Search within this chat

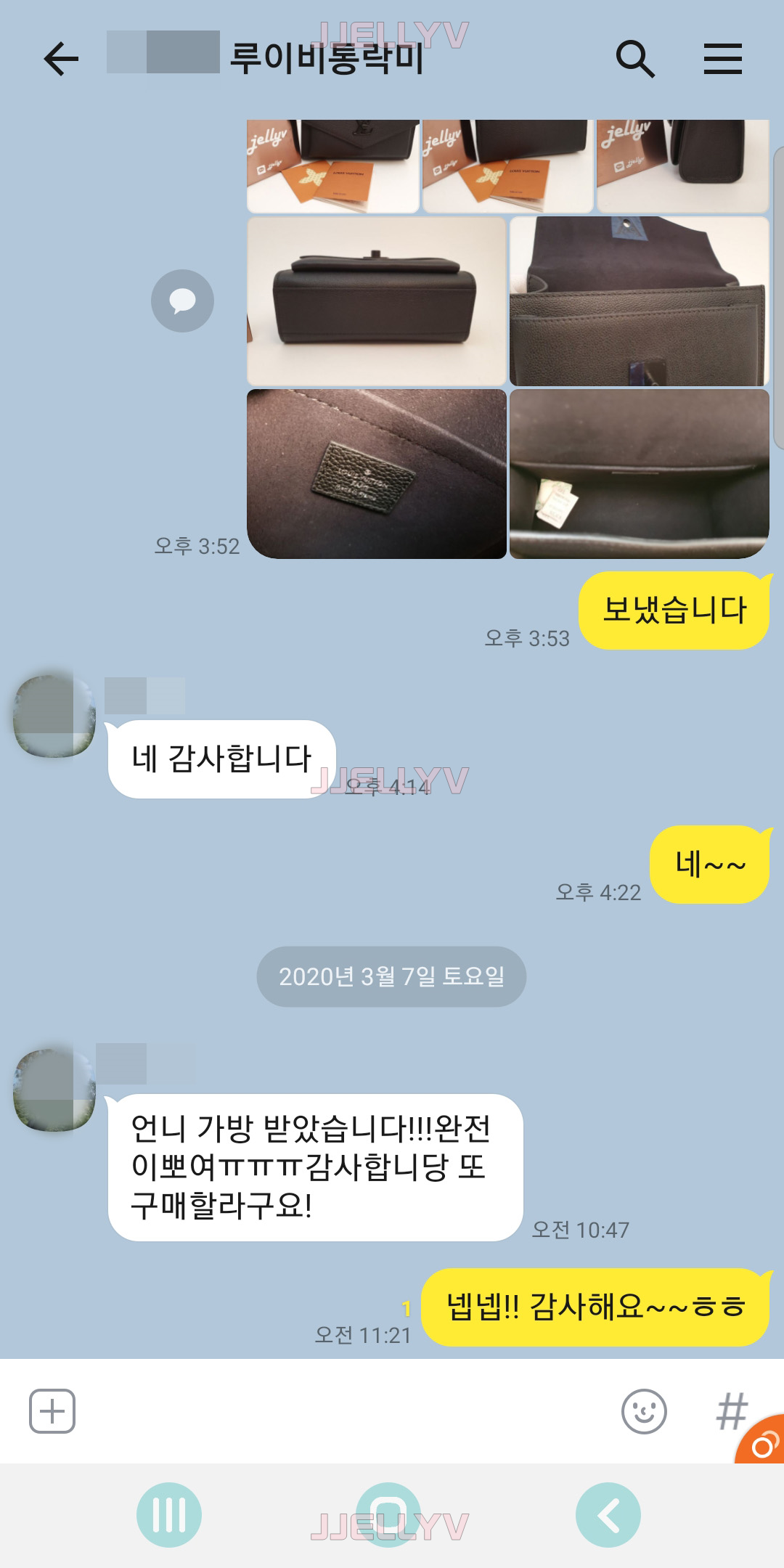(x=635, y=59)
